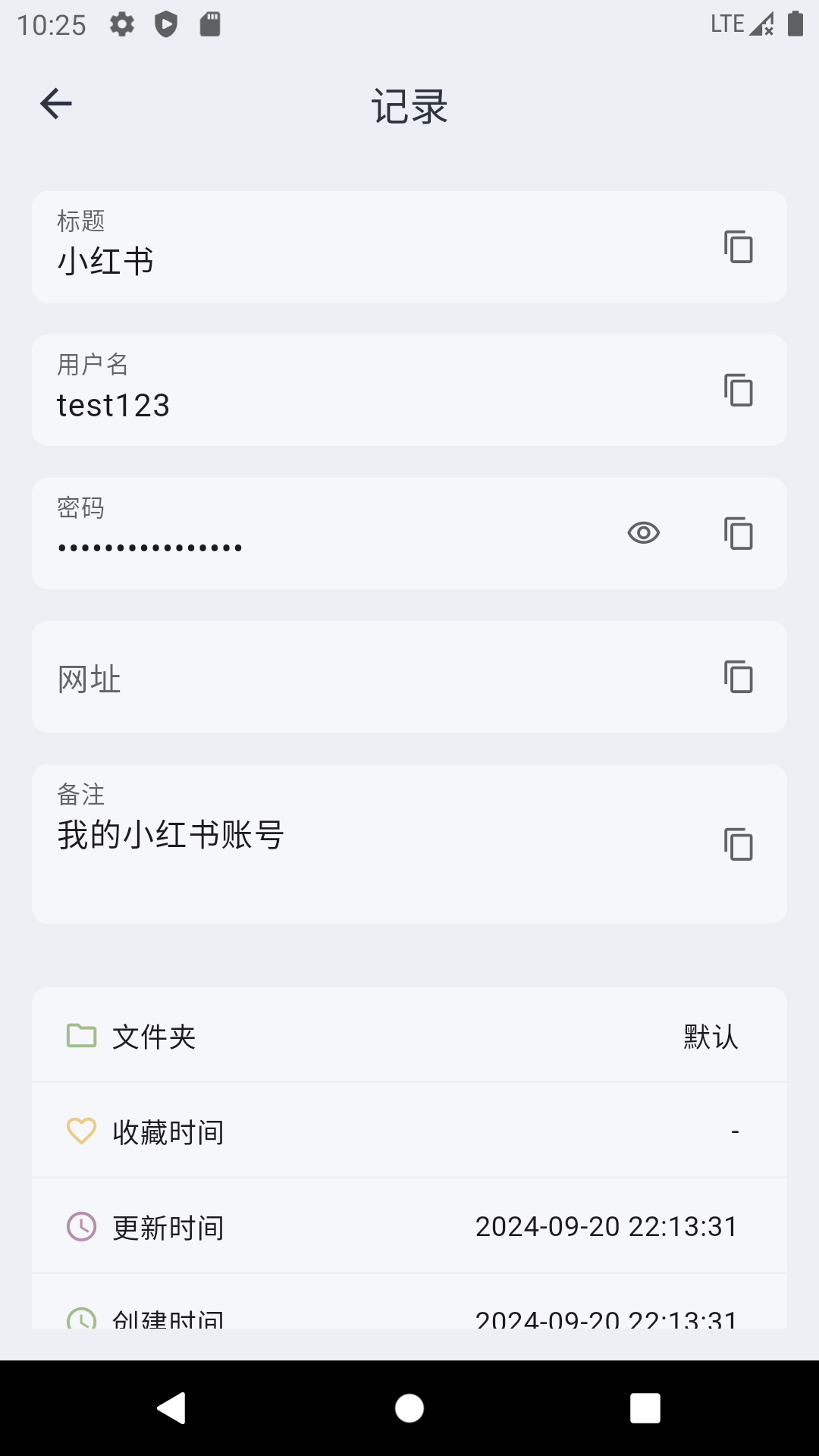The height and width of the screenshot is (1456, 819).
Task: Click the heart icon beside 收藏时间
Action: (x=82, y=1130)
